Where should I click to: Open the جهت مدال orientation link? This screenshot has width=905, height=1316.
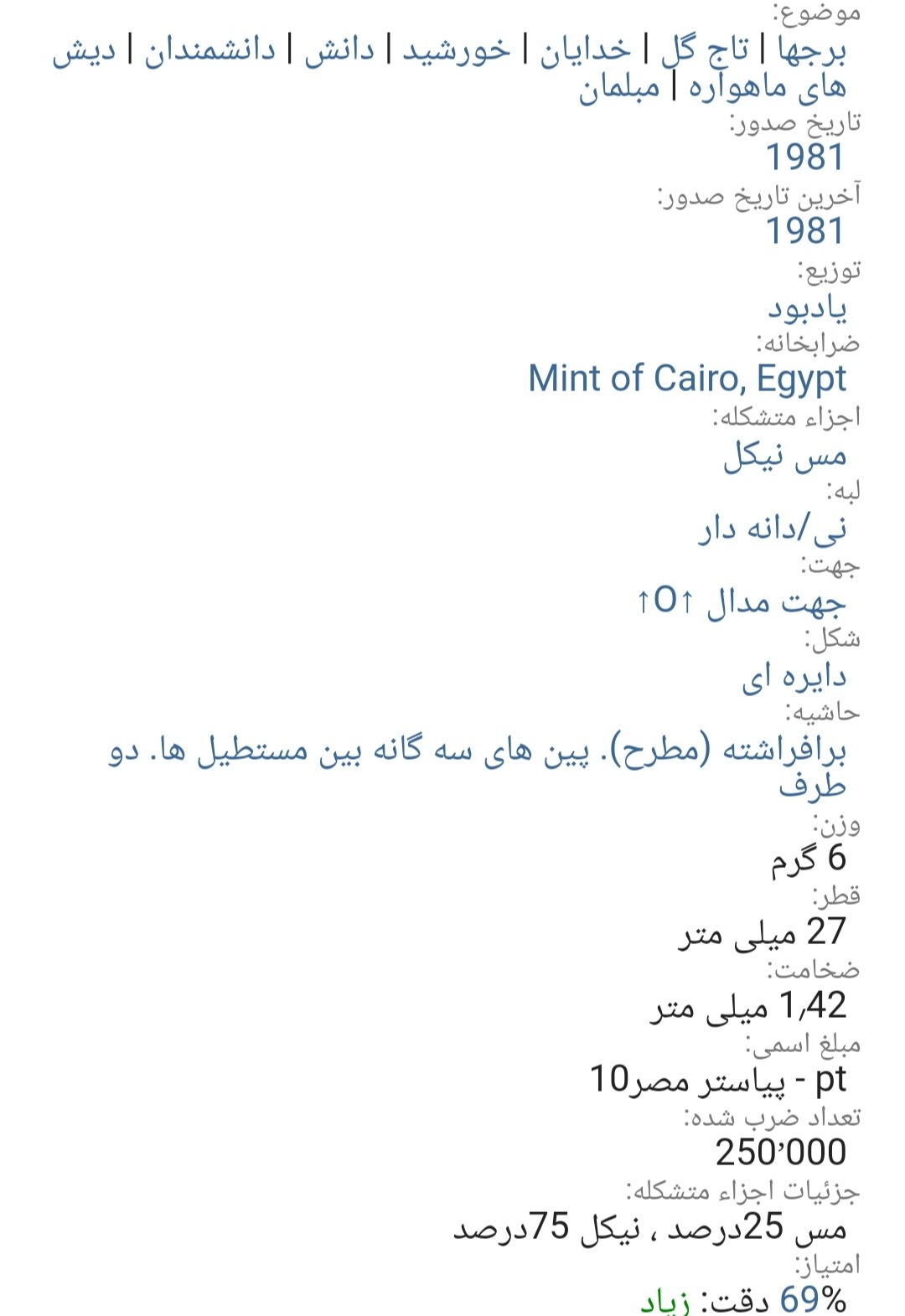741,601
